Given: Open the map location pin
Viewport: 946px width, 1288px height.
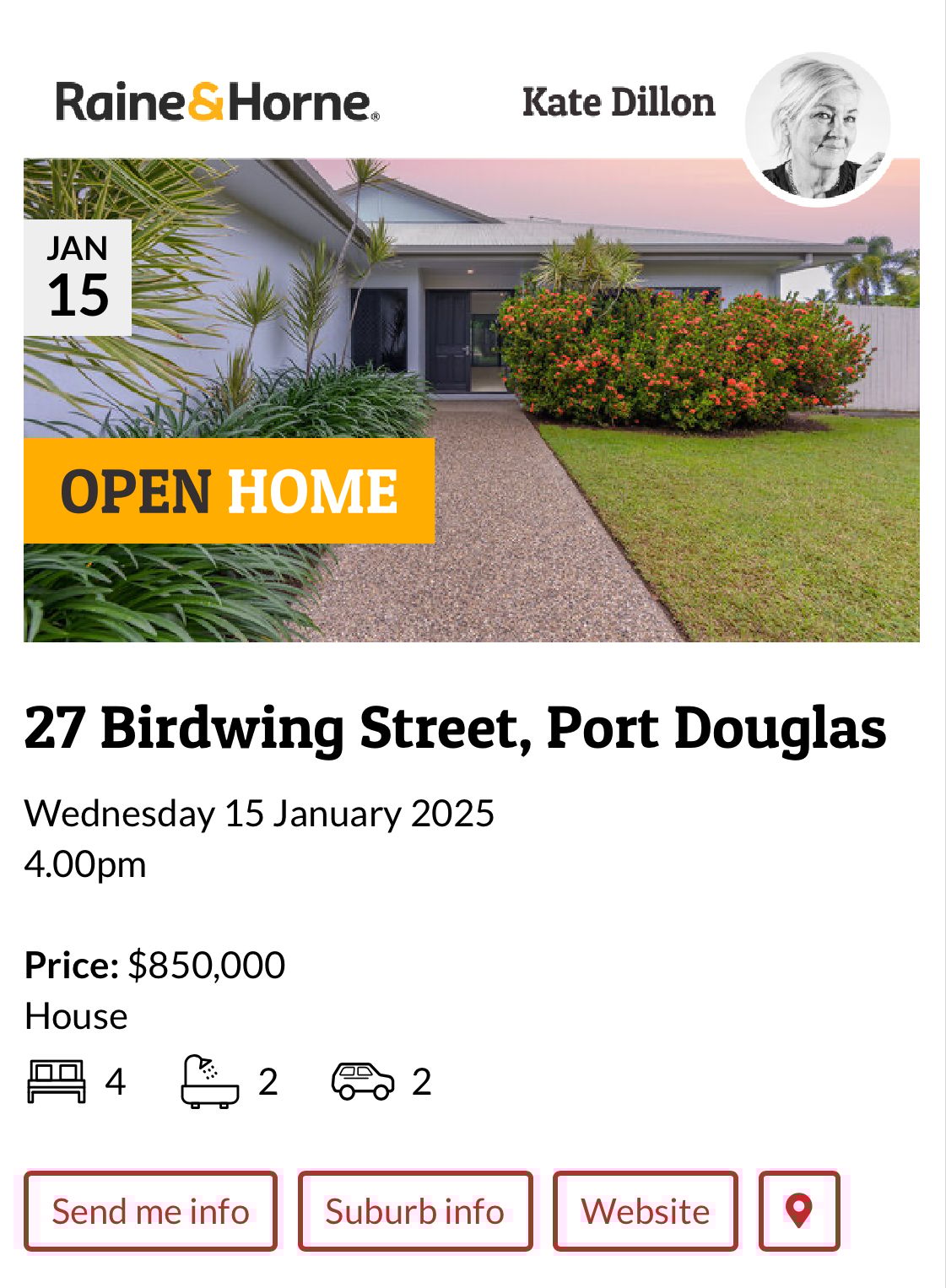Looking at the screenshot, I should pos(798,1211).
